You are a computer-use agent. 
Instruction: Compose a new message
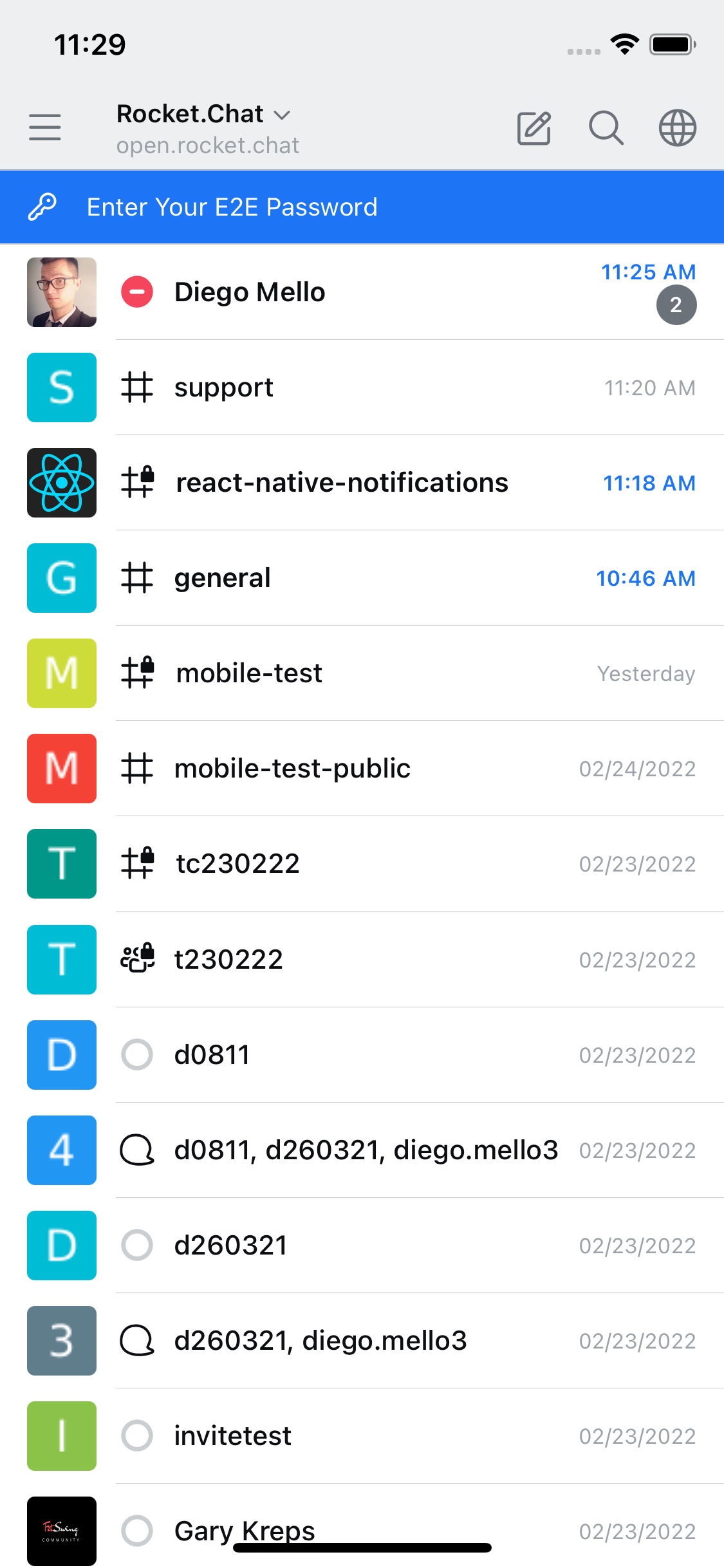pos(534,127)
